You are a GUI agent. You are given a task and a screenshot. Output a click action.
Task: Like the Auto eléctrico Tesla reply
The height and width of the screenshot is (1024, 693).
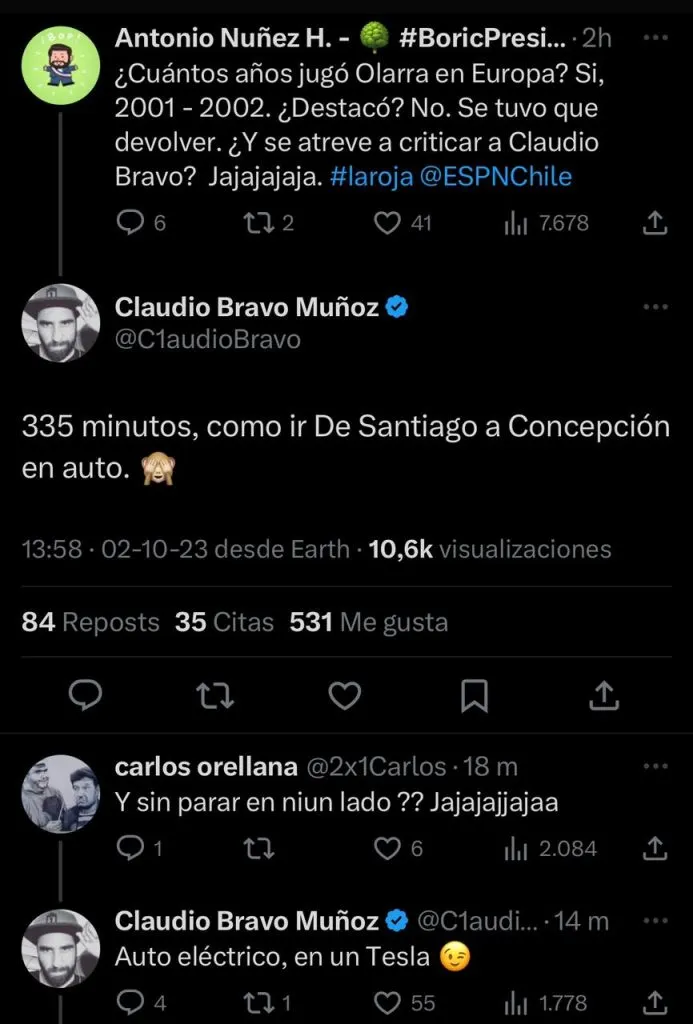pos(387,1001)
